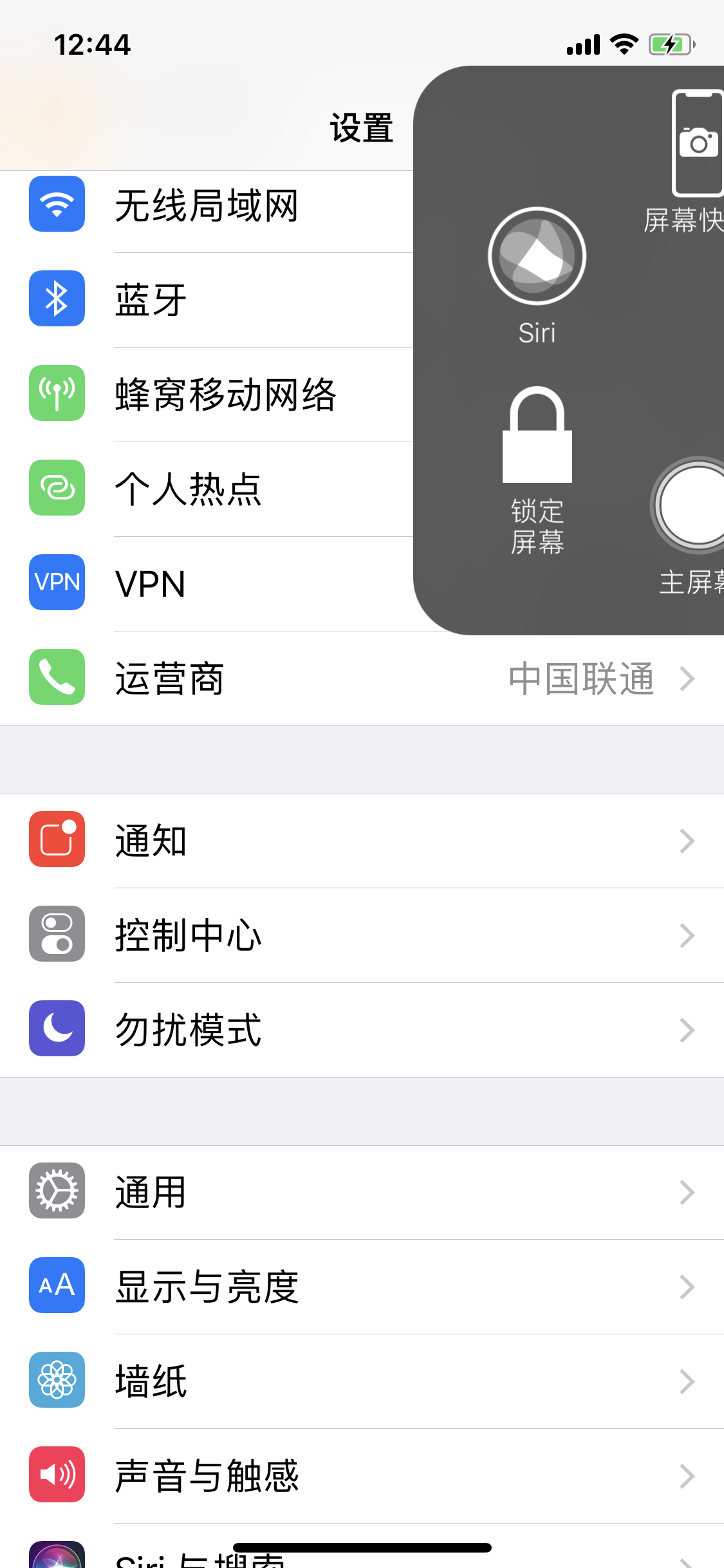Image resolution: width=724 pixels, height=1568 pixels.
Task: Tap the VPN icon
Action: coord(57,583)
